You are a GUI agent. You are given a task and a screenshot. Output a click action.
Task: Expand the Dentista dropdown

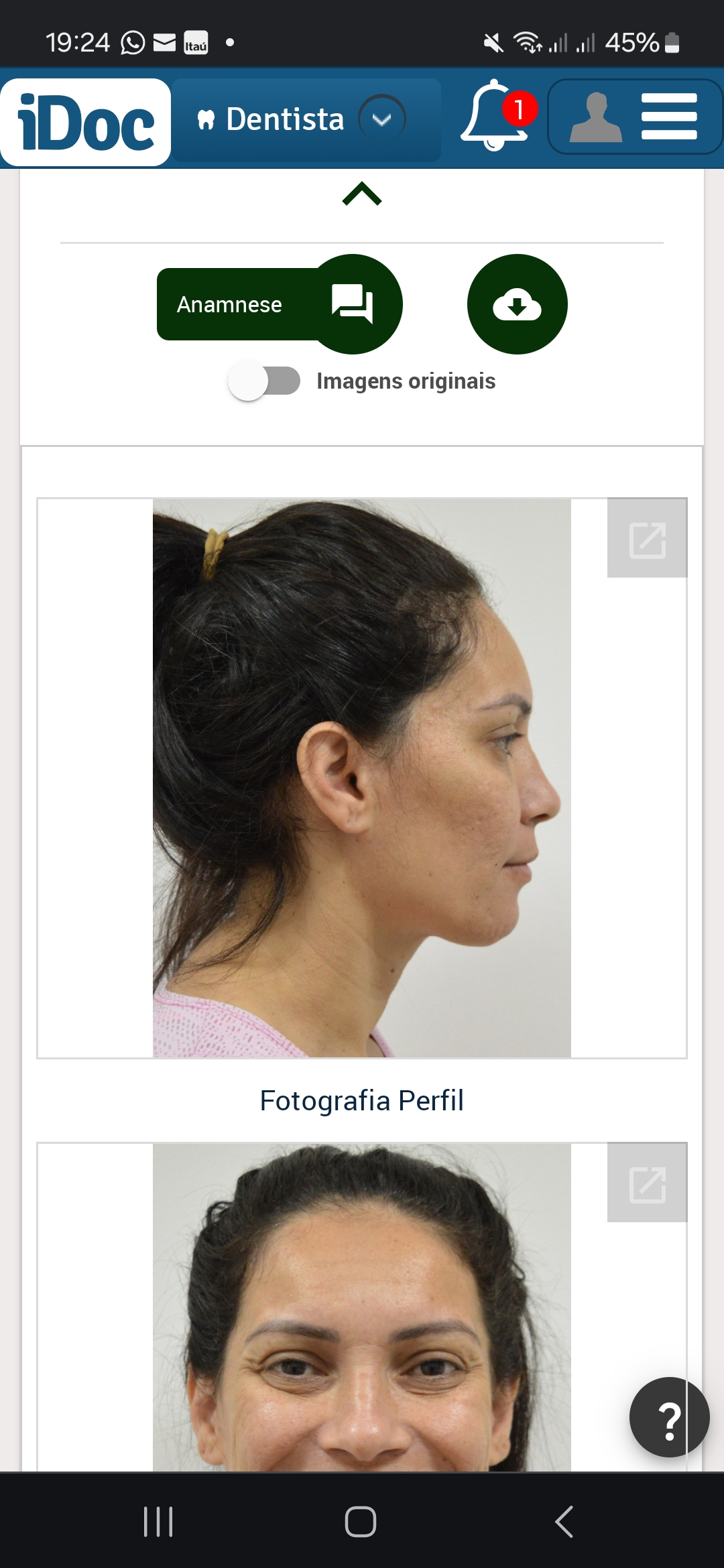(381, 119)
